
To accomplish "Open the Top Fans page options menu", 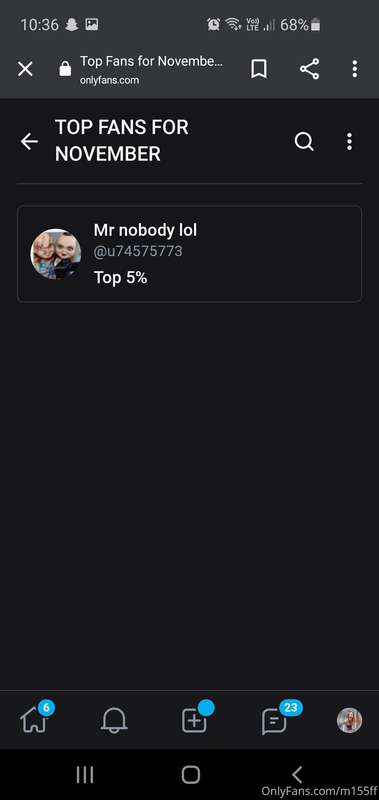I will click(349, 141).
